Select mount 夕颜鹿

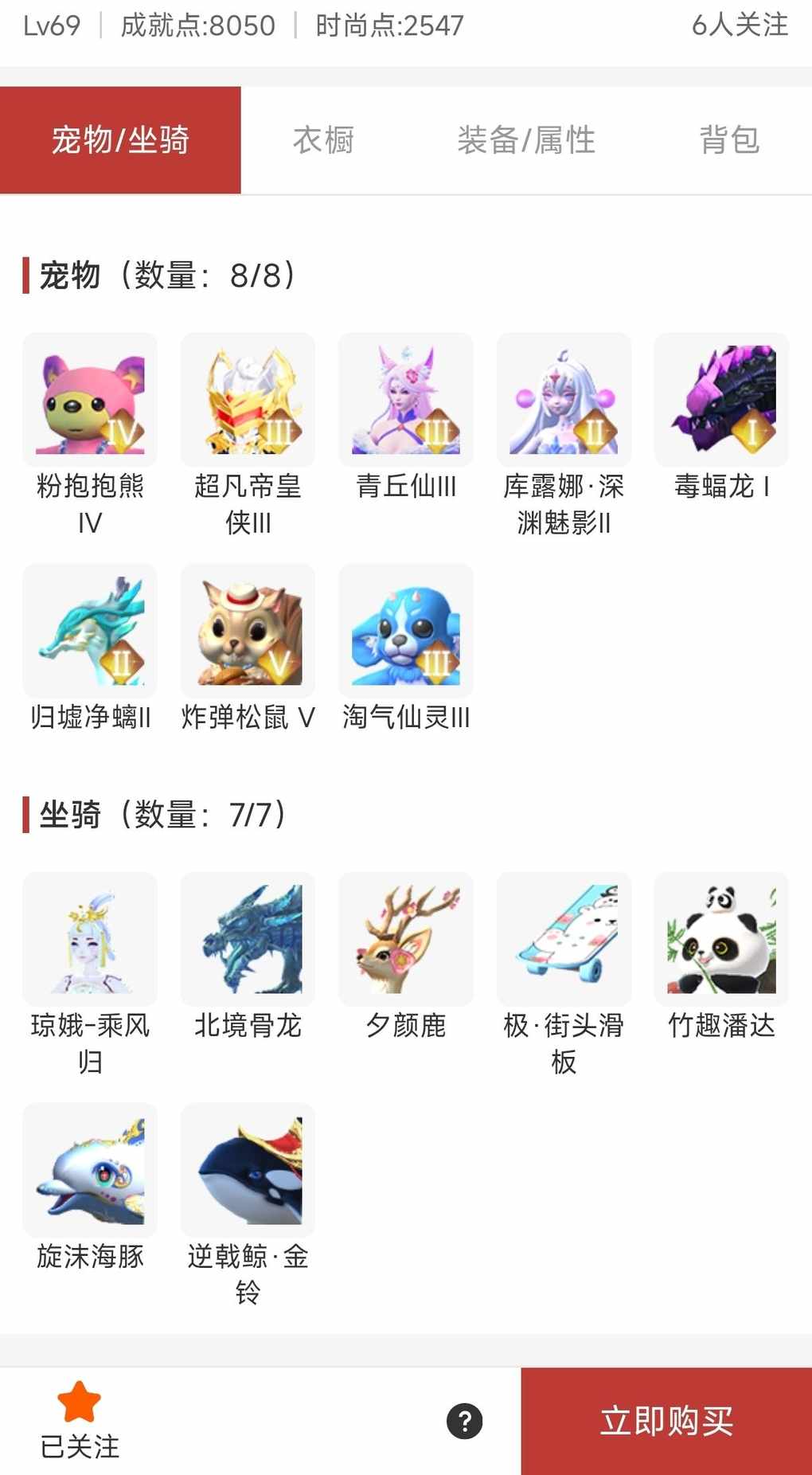(406, 939)
